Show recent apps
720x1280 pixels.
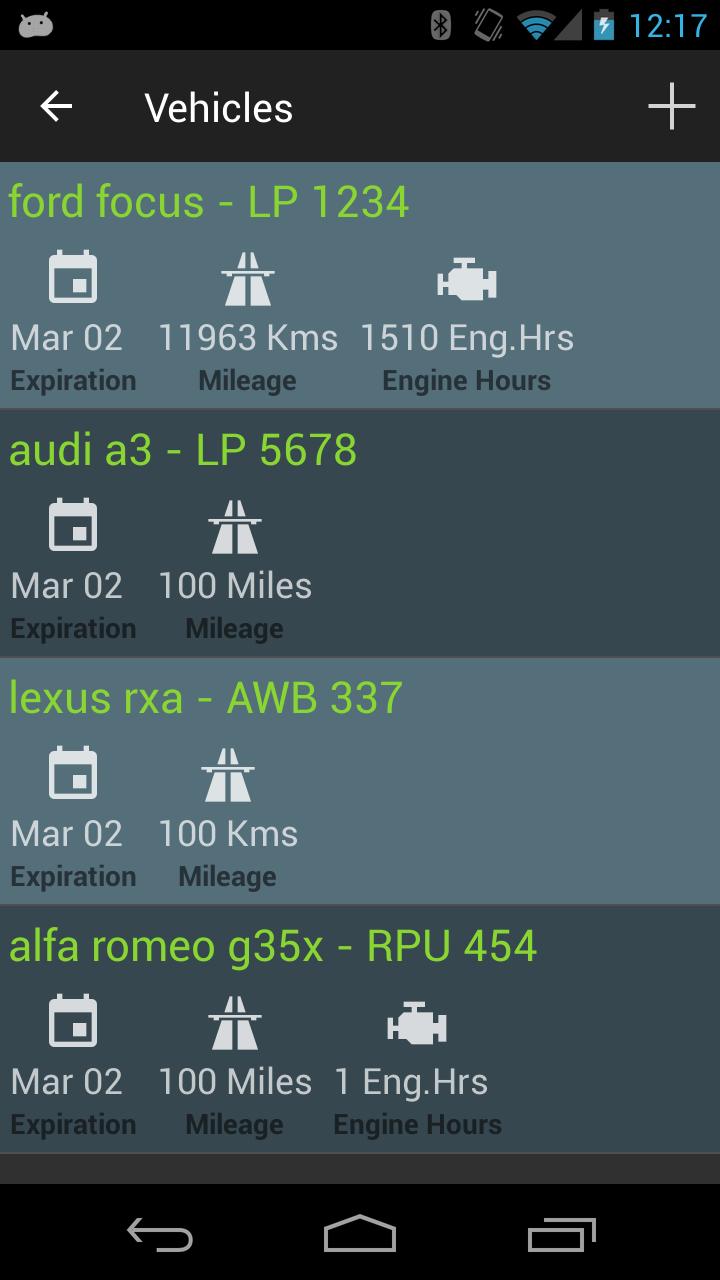(561, 1235)
